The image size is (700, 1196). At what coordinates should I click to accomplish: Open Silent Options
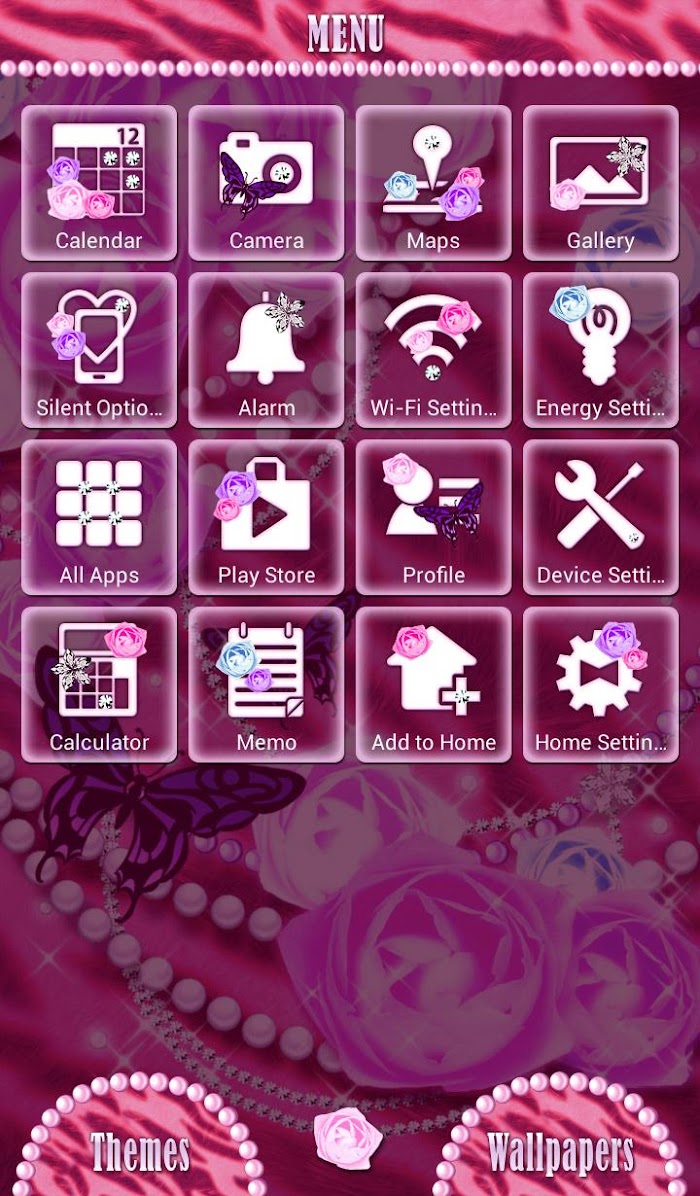[x=99, y=350]
